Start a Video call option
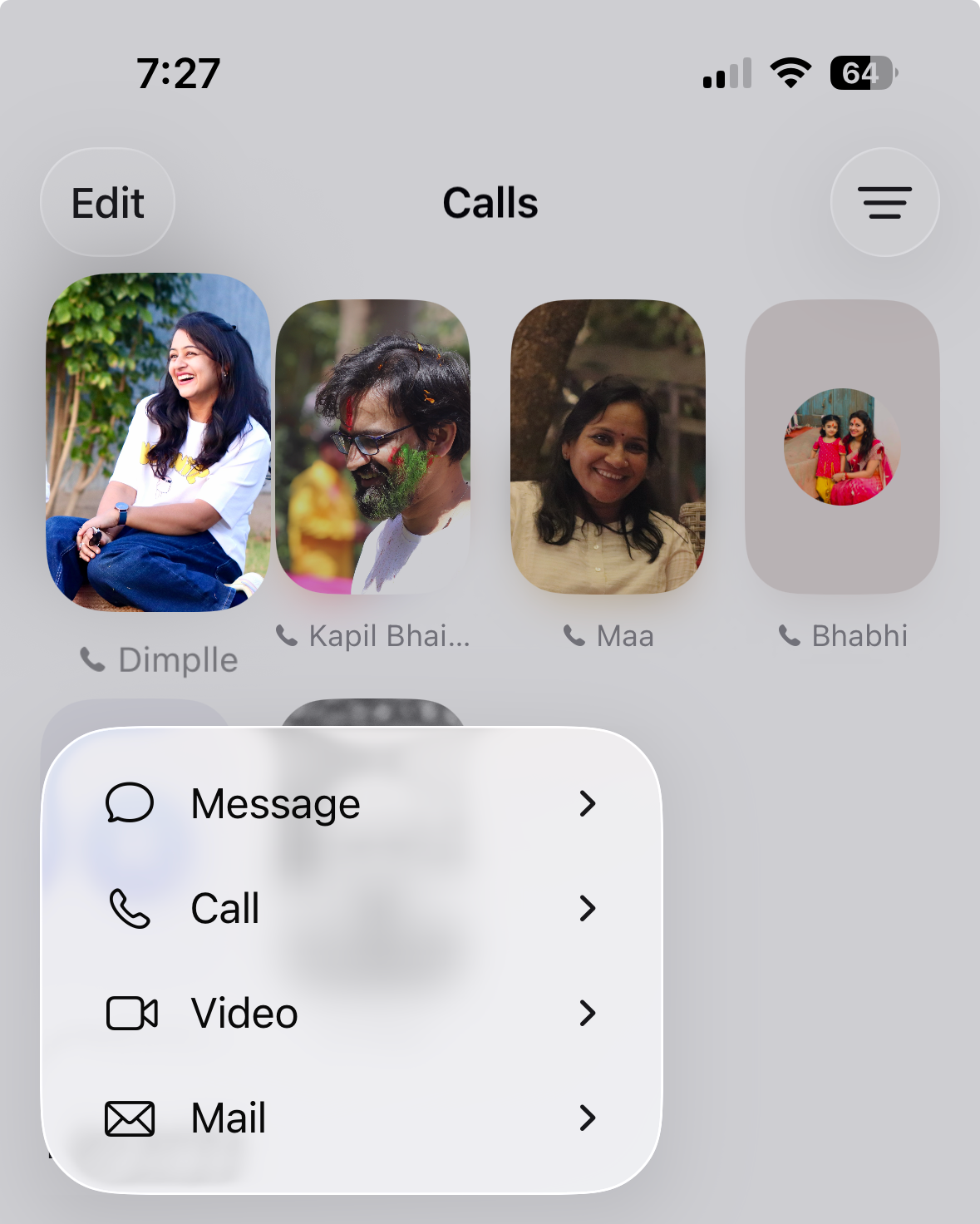The width and height of the screenshot is (980, 1224). coord(351,1013)
